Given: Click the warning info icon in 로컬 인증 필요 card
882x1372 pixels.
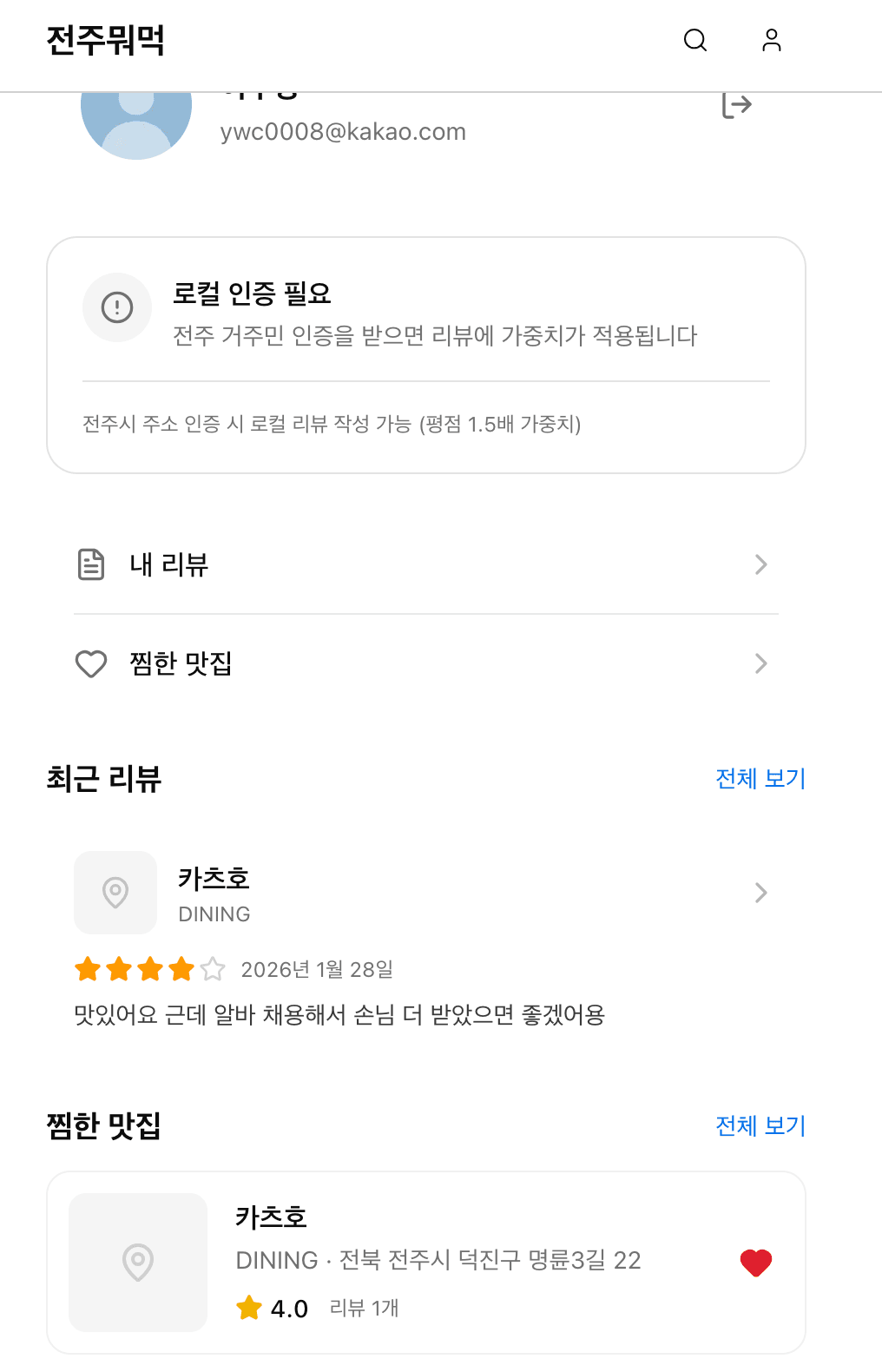Looking at the screenshot, I should pyautogui.click(x=116, y=307).
